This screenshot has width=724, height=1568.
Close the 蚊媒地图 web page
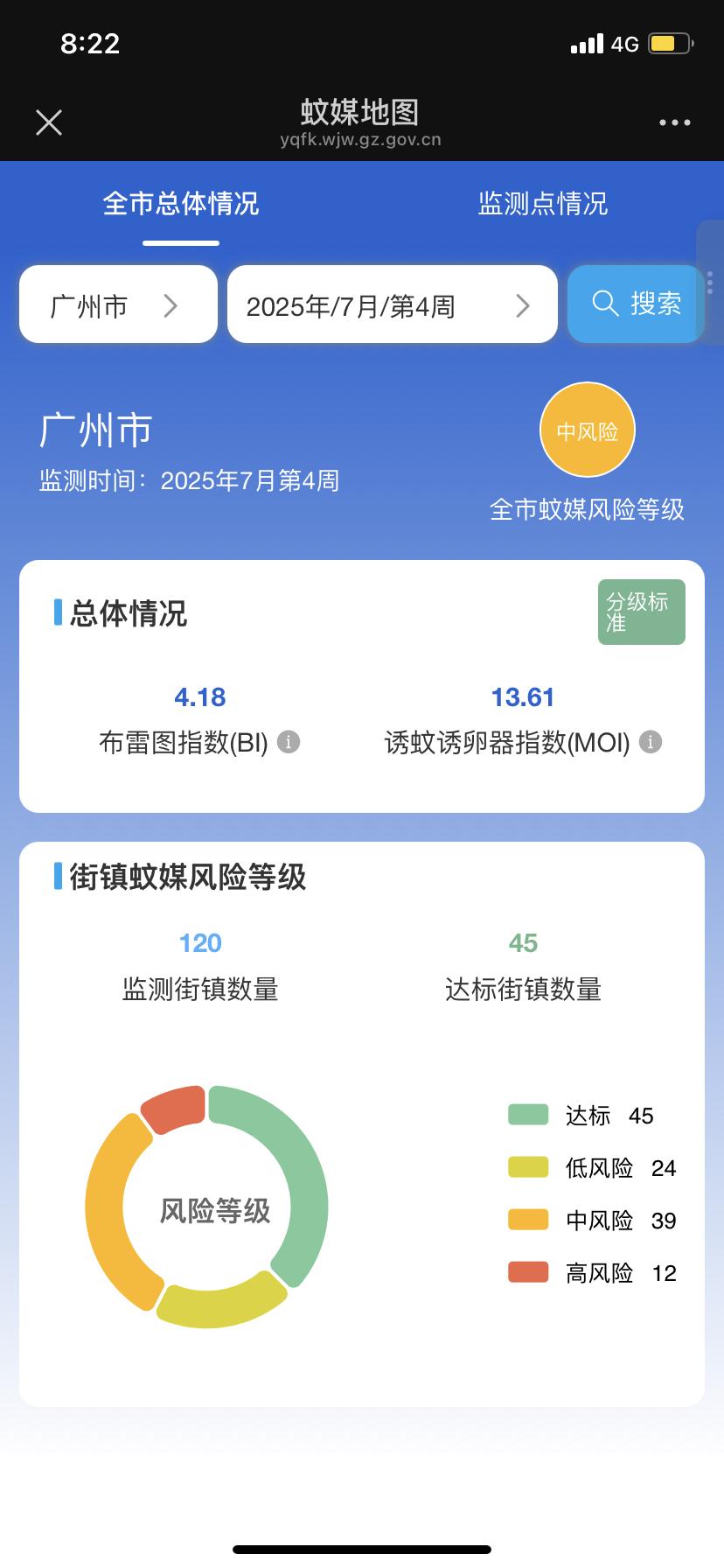click(x=49, y=122)
